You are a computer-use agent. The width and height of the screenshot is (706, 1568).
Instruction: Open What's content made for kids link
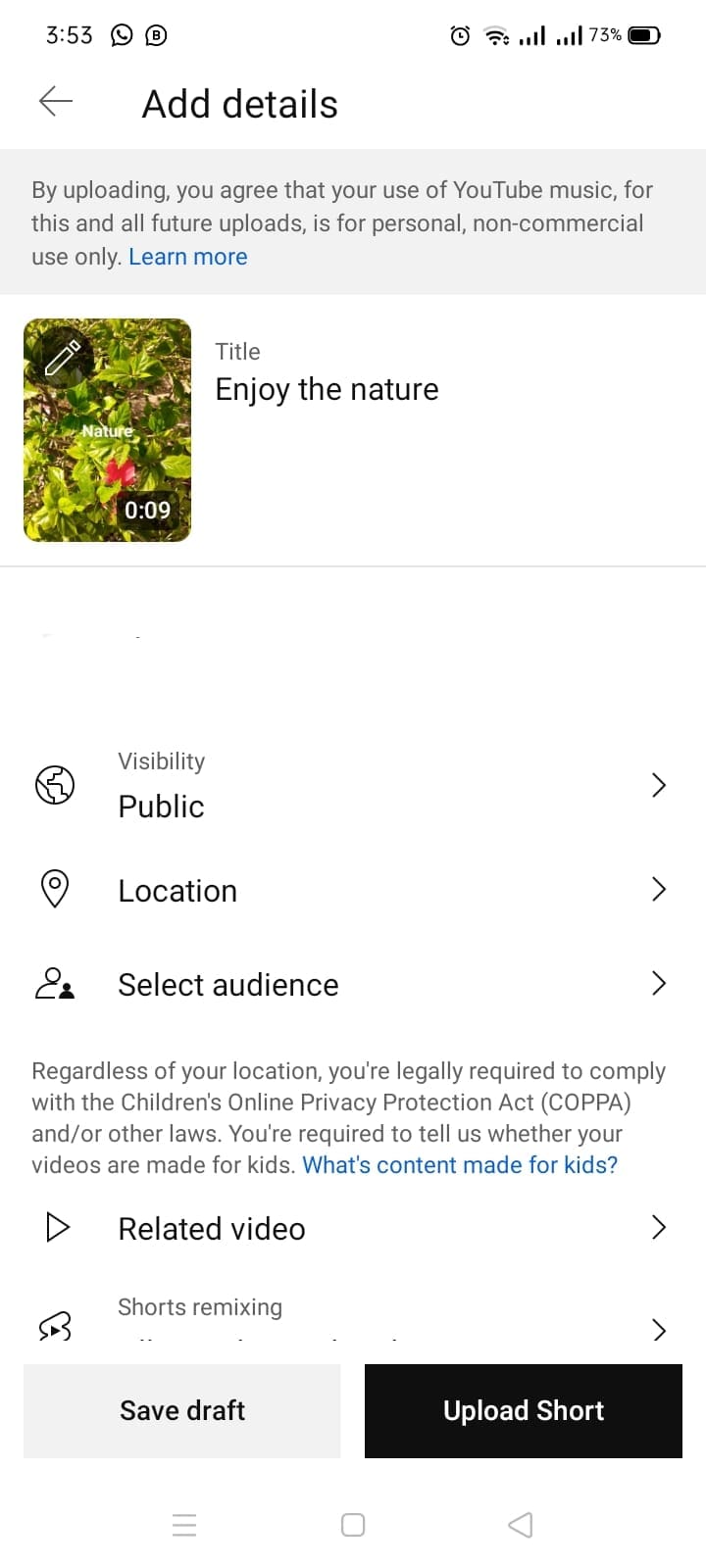[460, 1165]
